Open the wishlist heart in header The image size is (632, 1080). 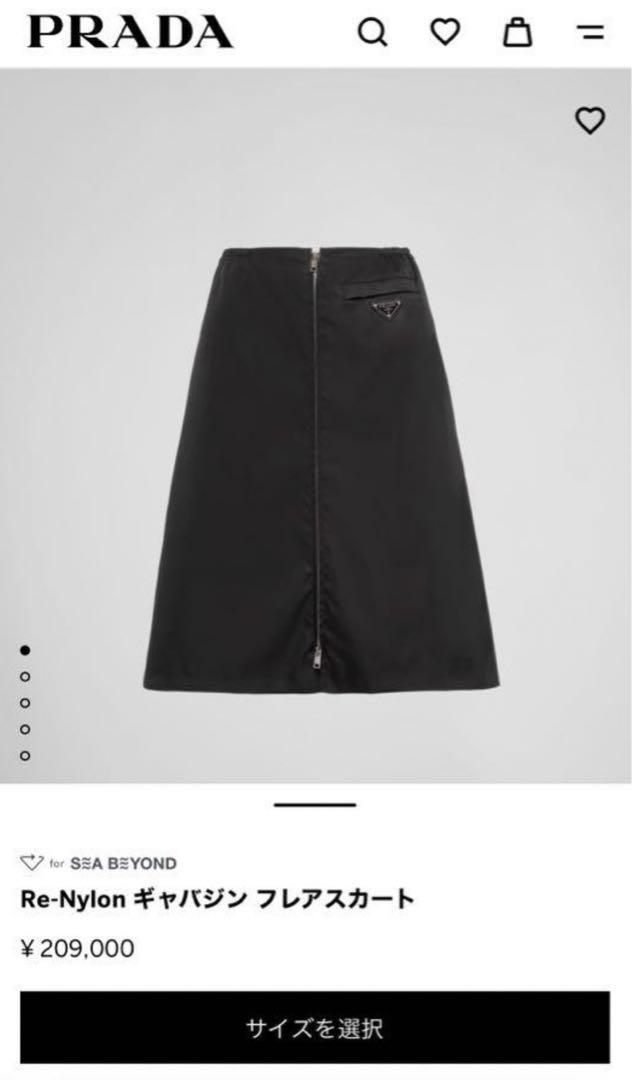point(445,32)
